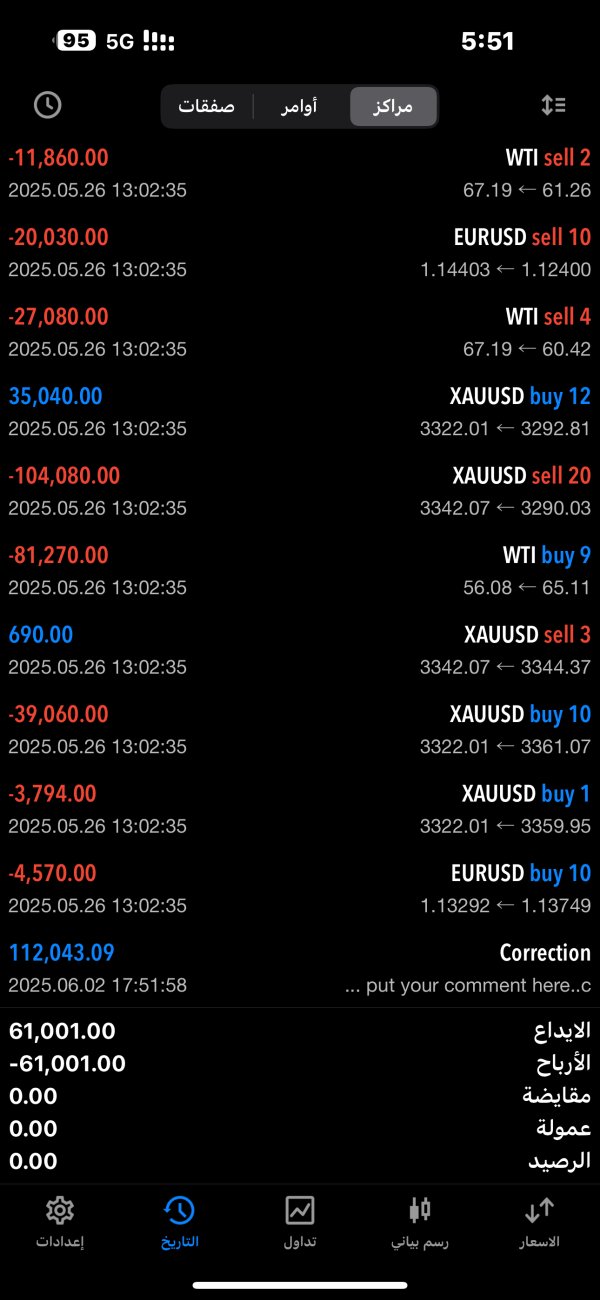Go to the الاسعار tab

click(x=540, y=1222)
